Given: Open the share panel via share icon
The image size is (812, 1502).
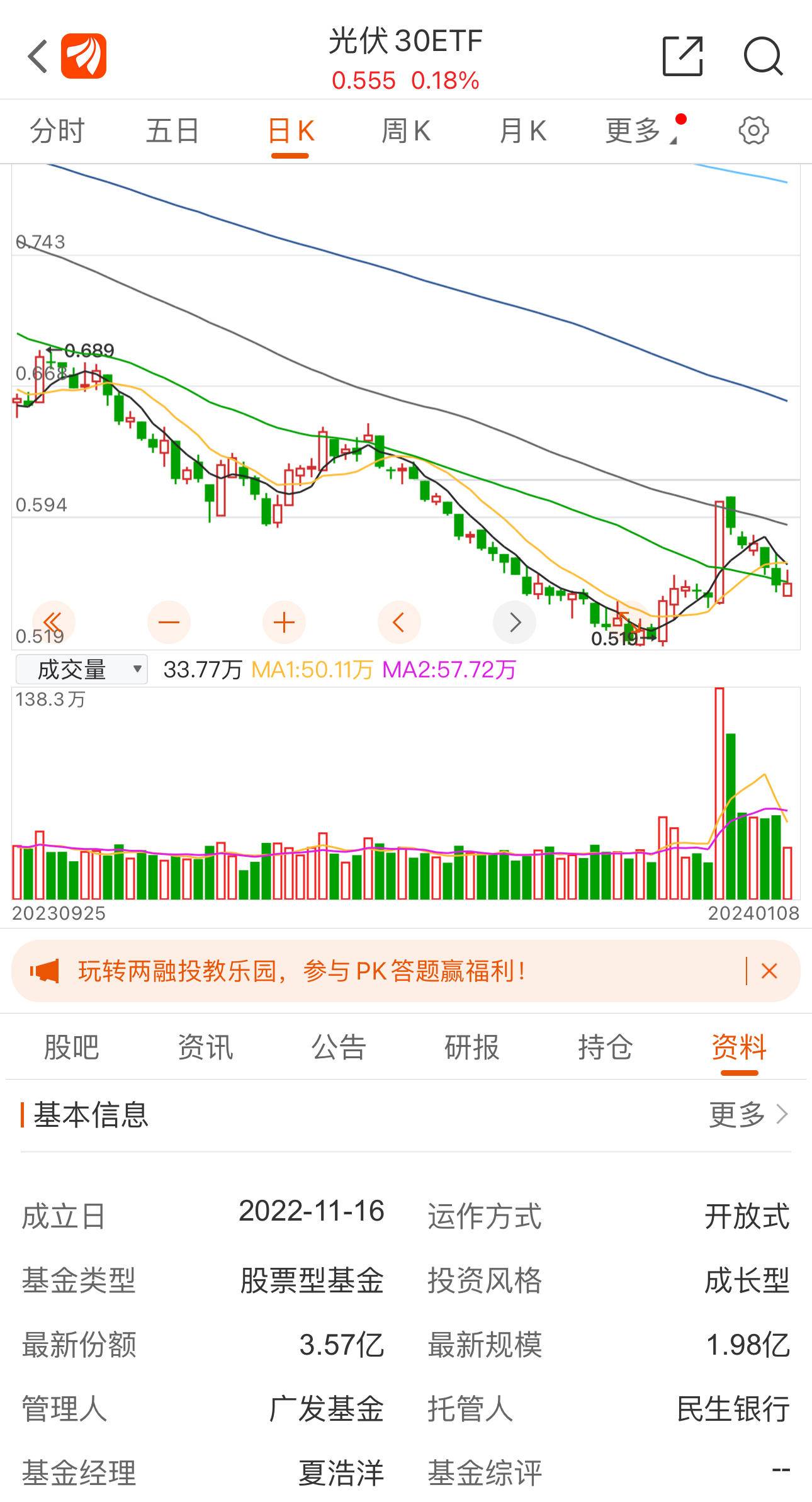Looking at the screenshot, I should point(683,57).
